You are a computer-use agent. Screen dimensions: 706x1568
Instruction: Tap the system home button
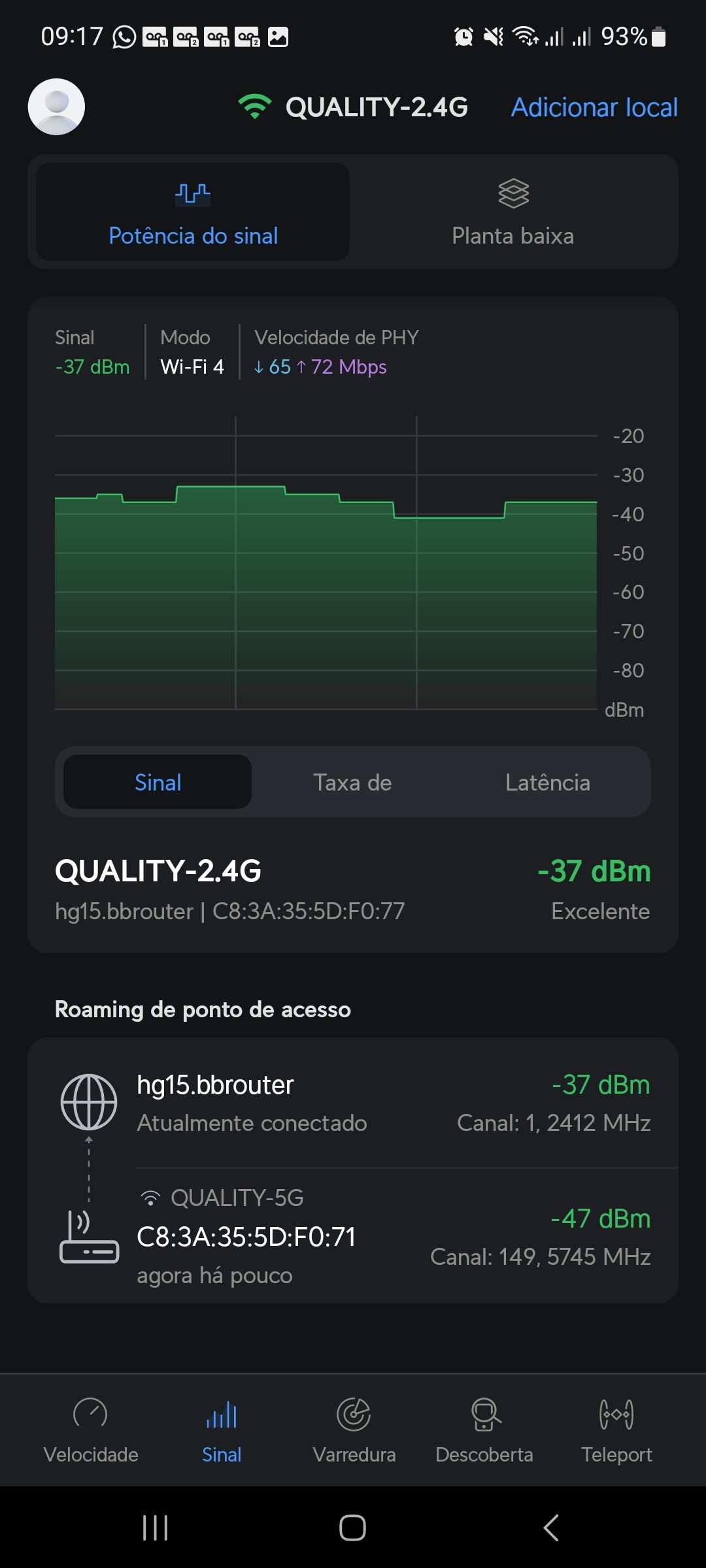[352, 1527]
